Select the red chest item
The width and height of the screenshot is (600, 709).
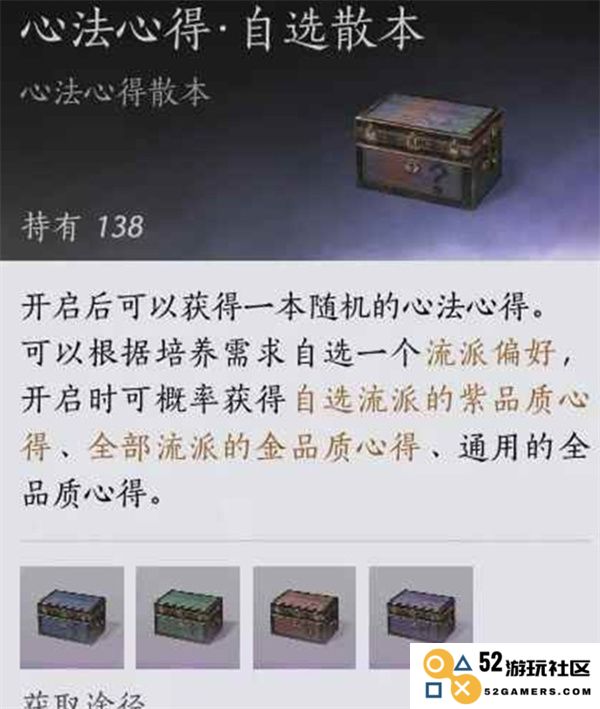(304, 617)
